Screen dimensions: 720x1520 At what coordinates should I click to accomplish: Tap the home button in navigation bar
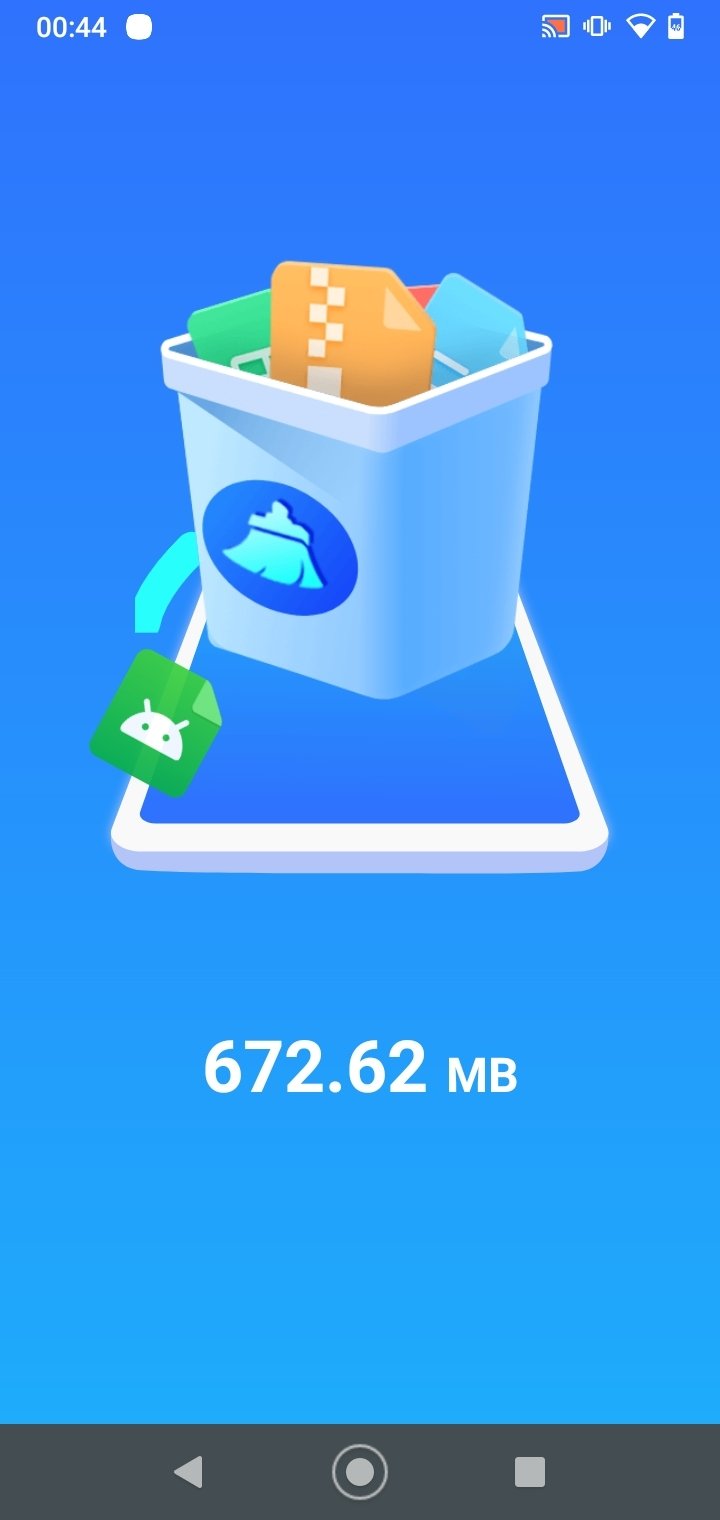(360, 1471)
